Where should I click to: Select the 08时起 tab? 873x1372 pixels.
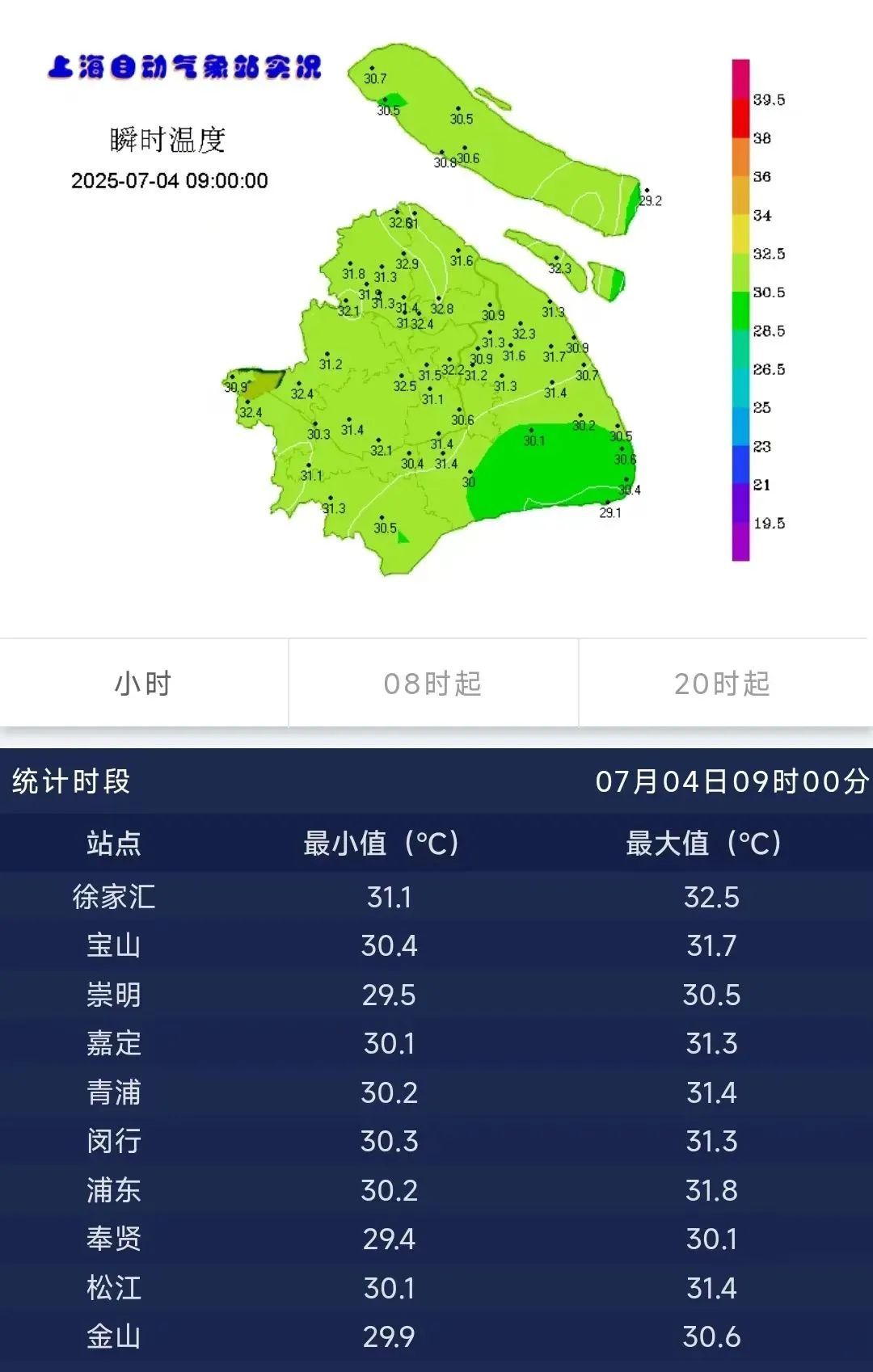(x=433, y=684)
